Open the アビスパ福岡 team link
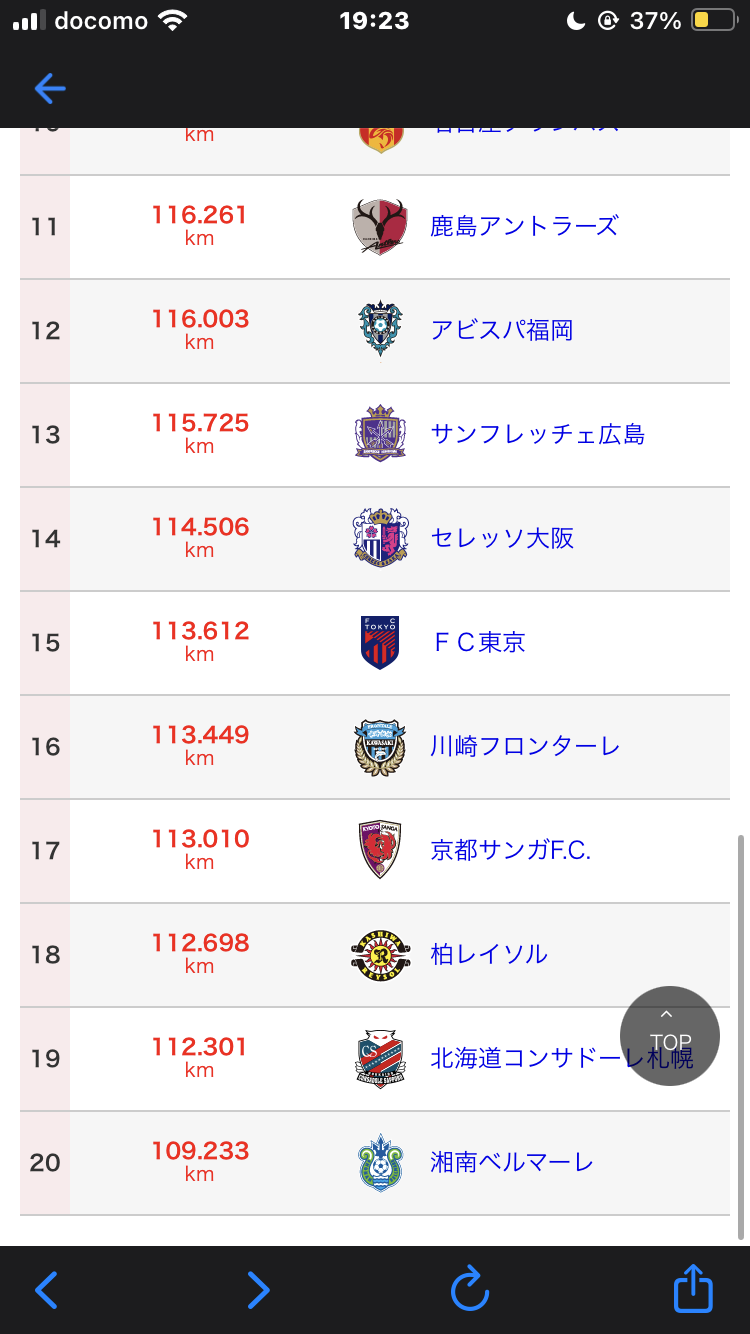This screenshot has height=1334, width=750. click(502, 330)
